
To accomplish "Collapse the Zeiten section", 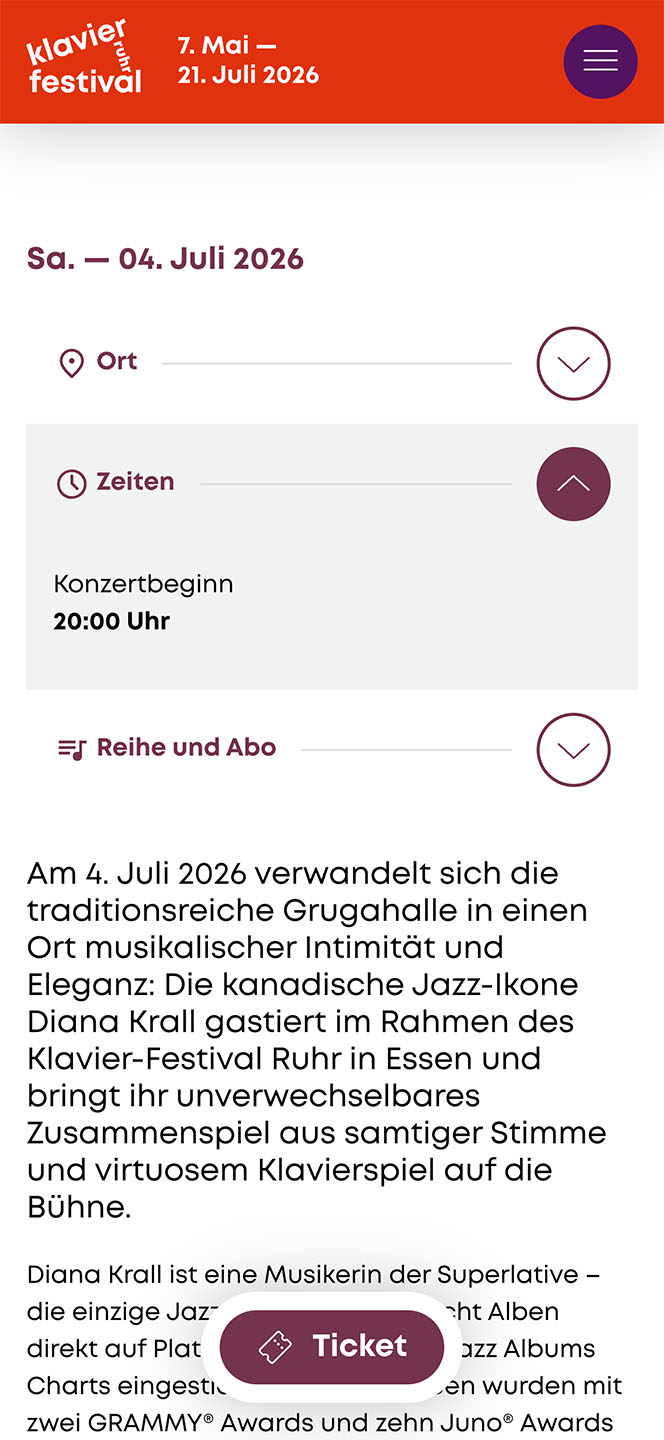I will point(573,484).
